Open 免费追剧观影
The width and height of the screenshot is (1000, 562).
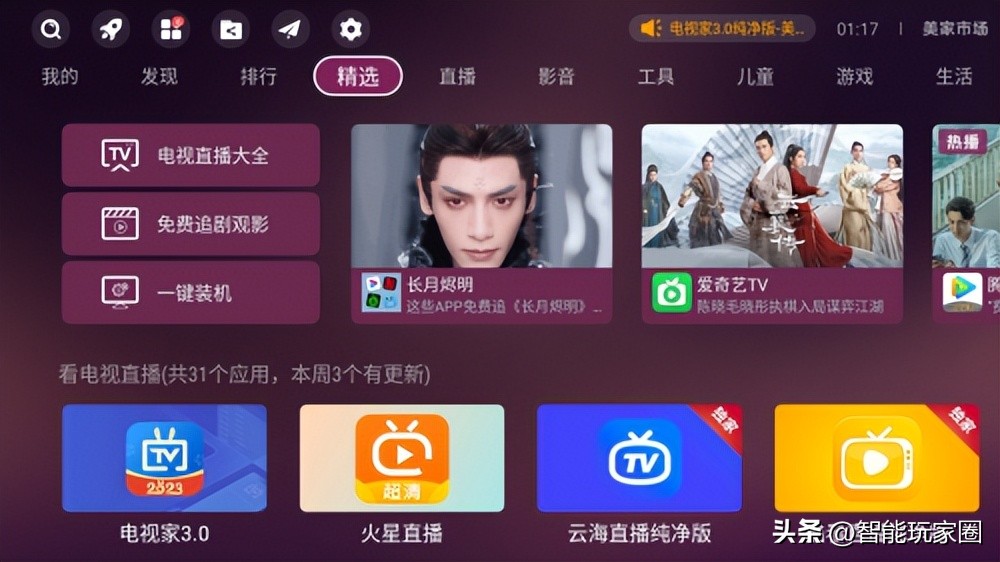(x=191, y=224)
